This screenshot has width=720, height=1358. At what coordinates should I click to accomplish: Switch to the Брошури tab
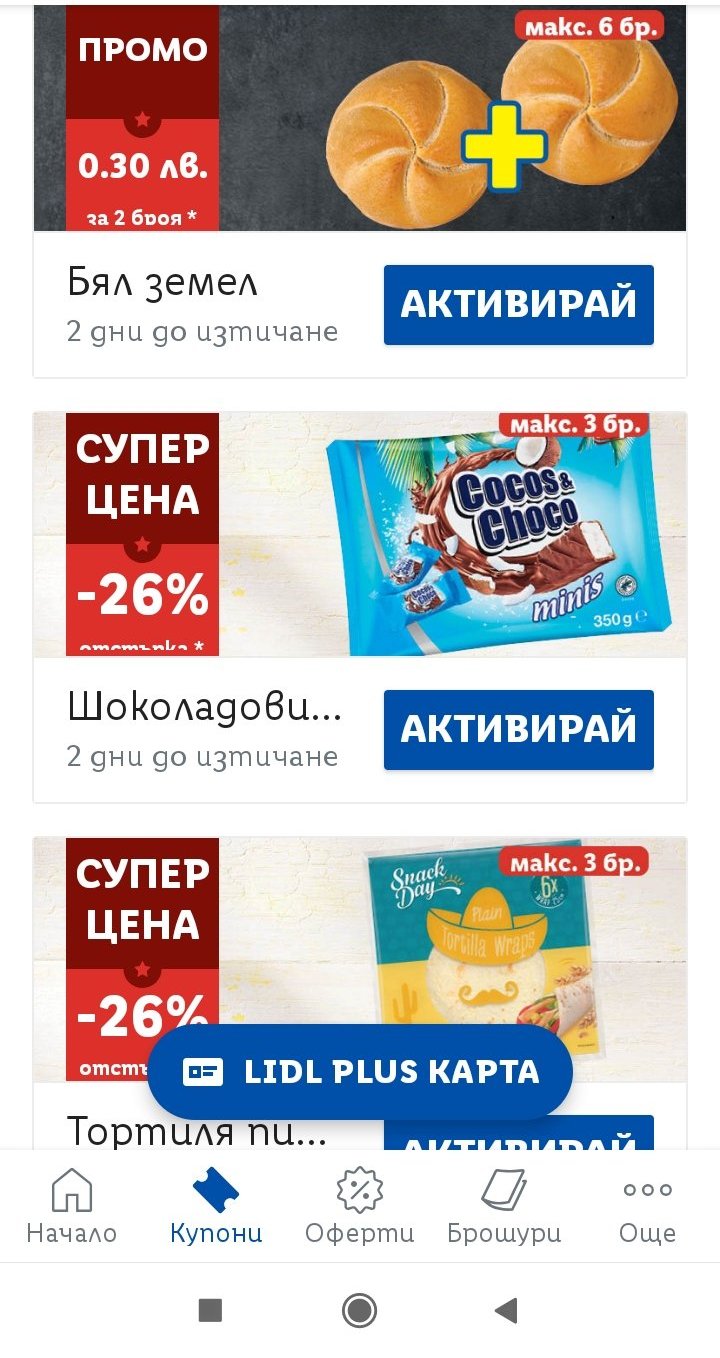(x=504, y=1206)
